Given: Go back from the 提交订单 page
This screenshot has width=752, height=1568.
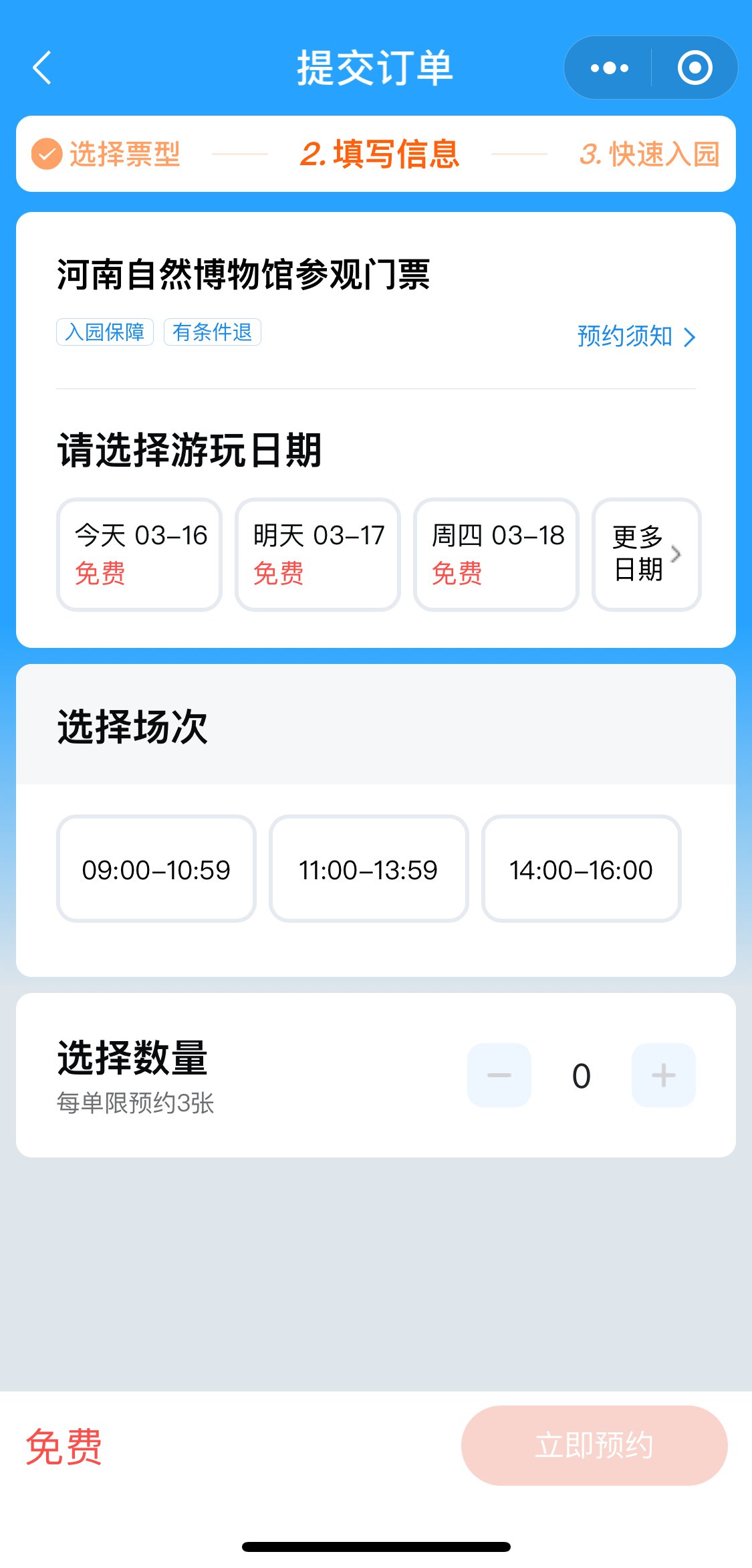Looking at the screenshot, I should pos(42,68).
